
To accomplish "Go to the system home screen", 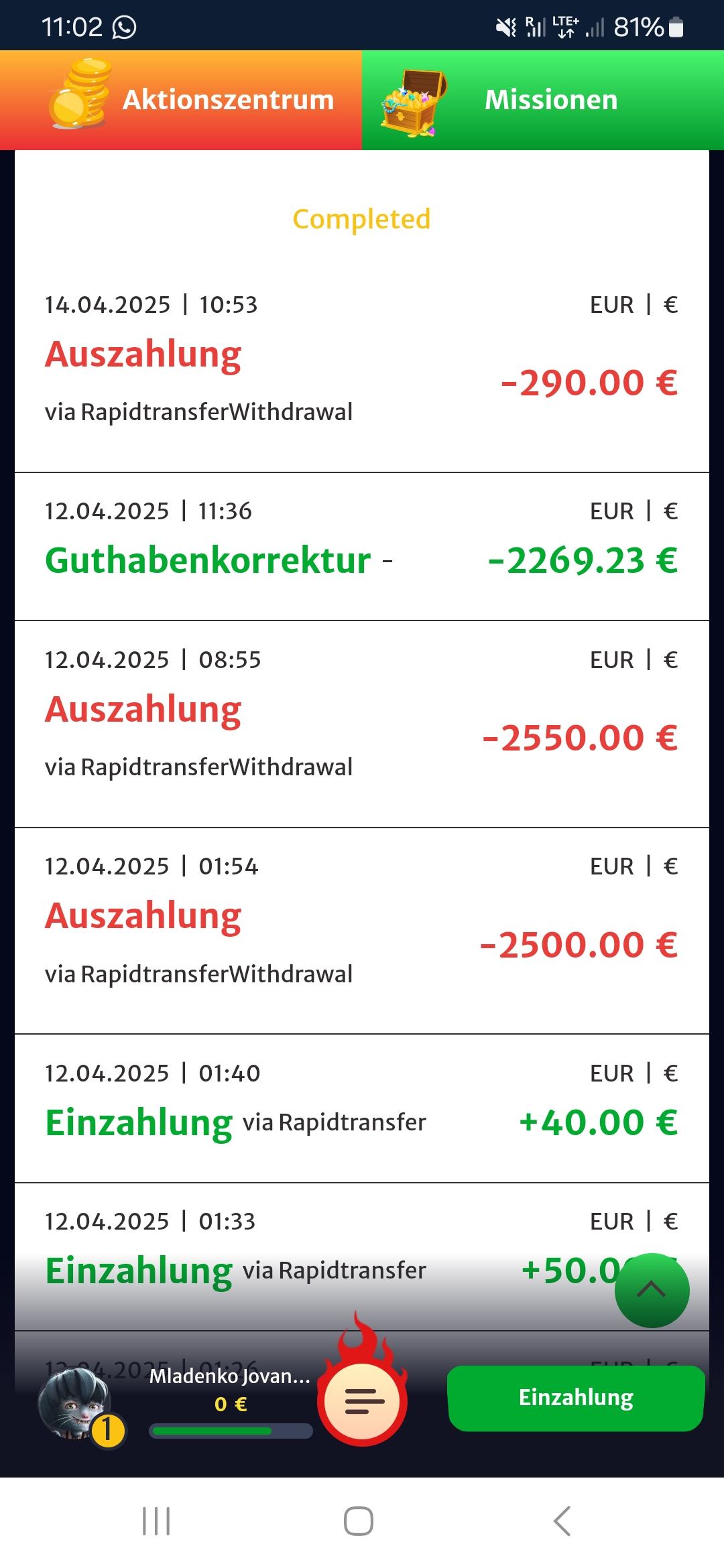I will tap(359, 1520).
